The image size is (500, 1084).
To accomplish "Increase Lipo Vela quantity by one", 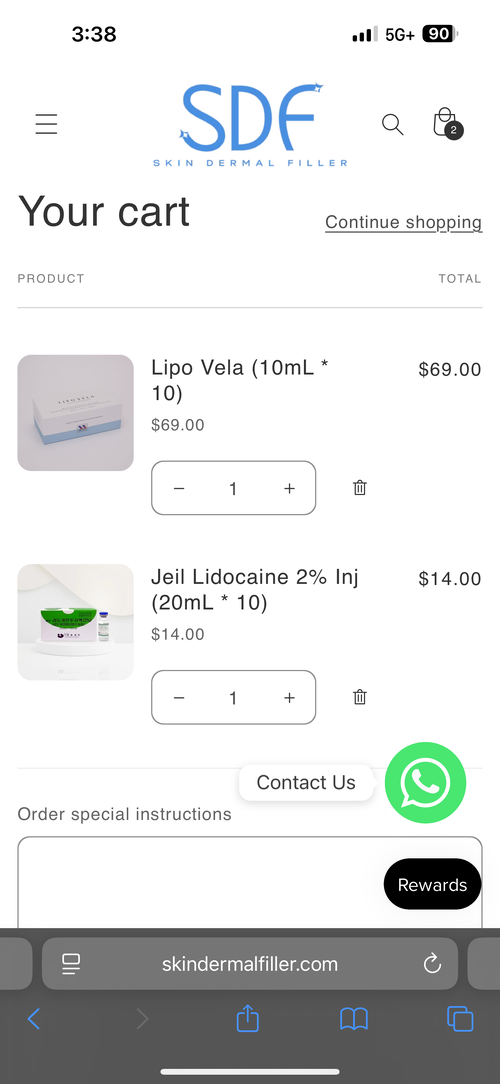I will tap(289, 488).
